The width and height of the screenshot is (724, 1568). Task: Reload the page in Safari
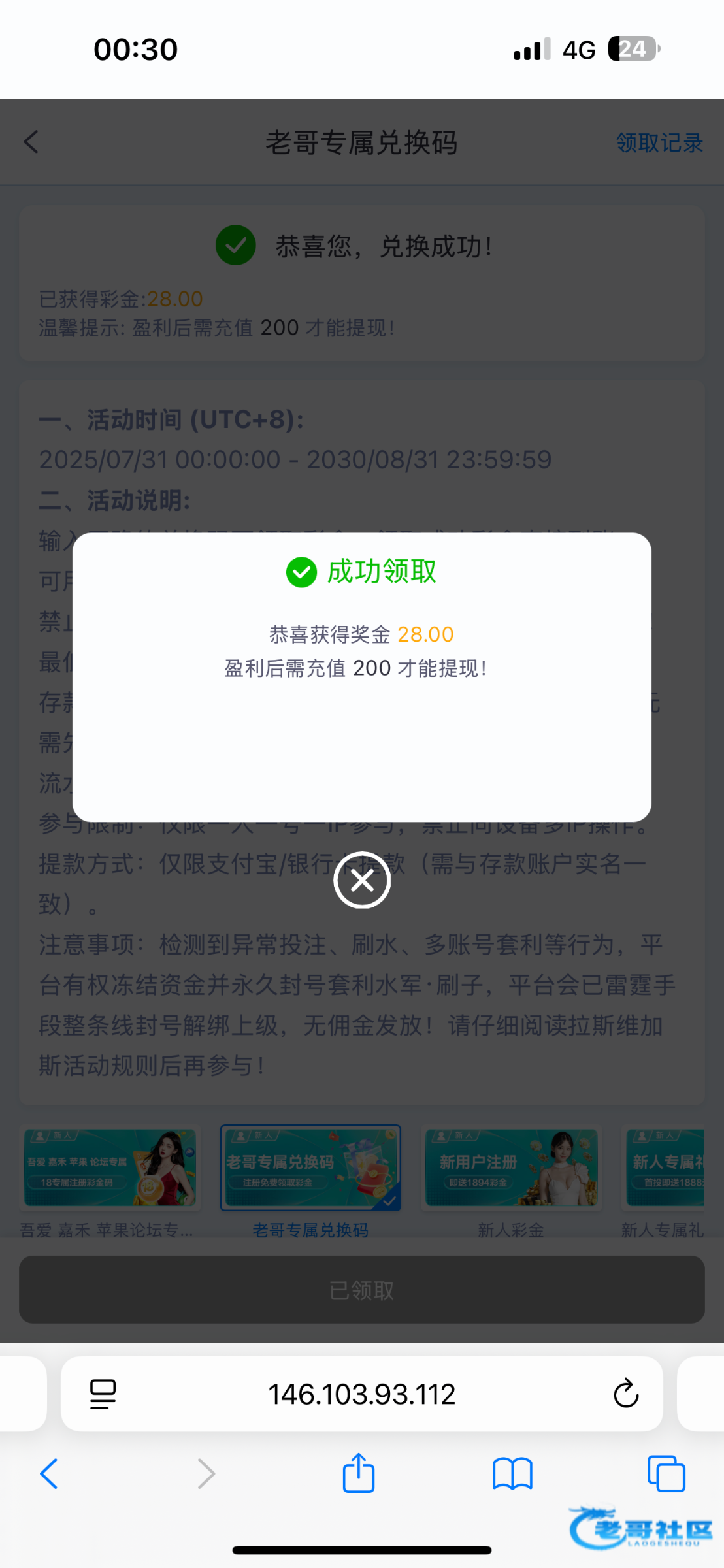click(x=625, y=1394)
